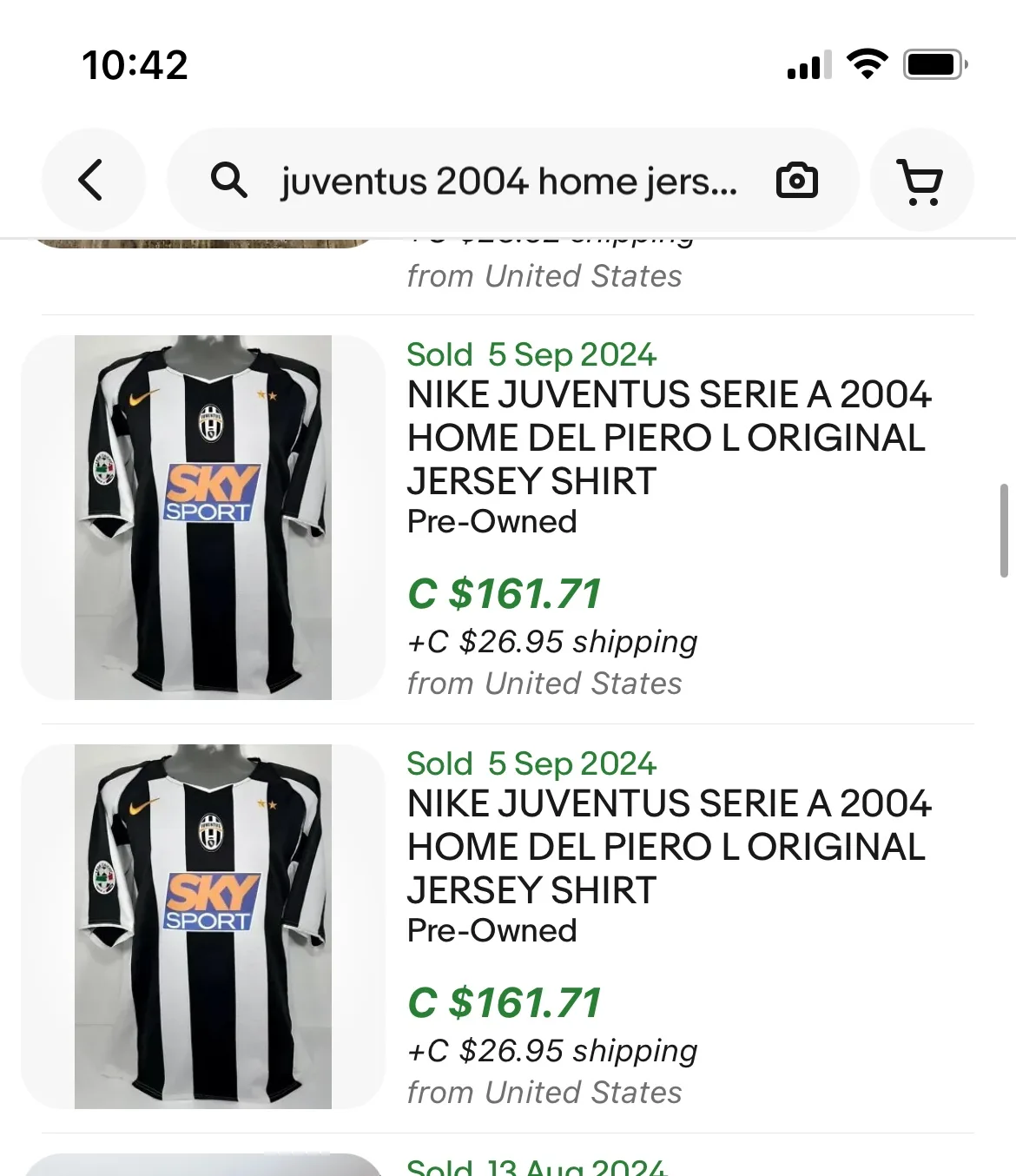Tap the Sold 5 Sep 2024 label
This screenshot has width=1016, height=1176.
click(531, 354)
